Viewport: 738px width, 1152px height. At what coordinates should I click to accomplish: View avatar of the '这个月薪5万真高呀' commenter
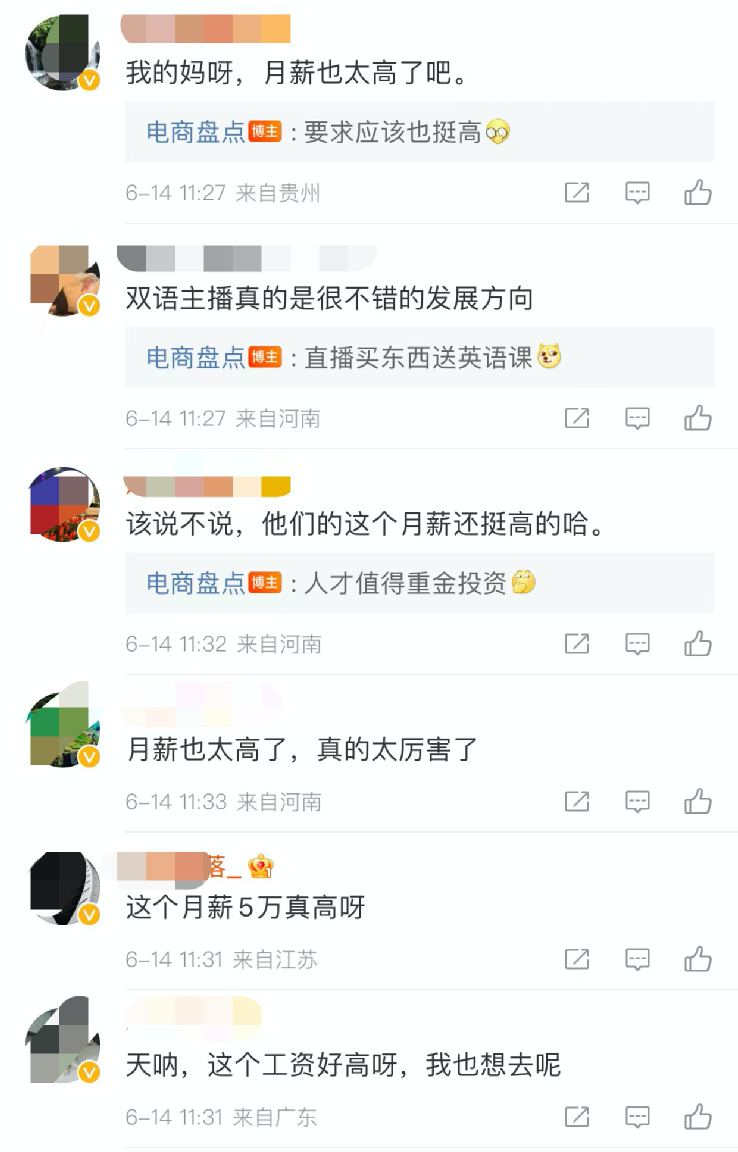[63, 886]
